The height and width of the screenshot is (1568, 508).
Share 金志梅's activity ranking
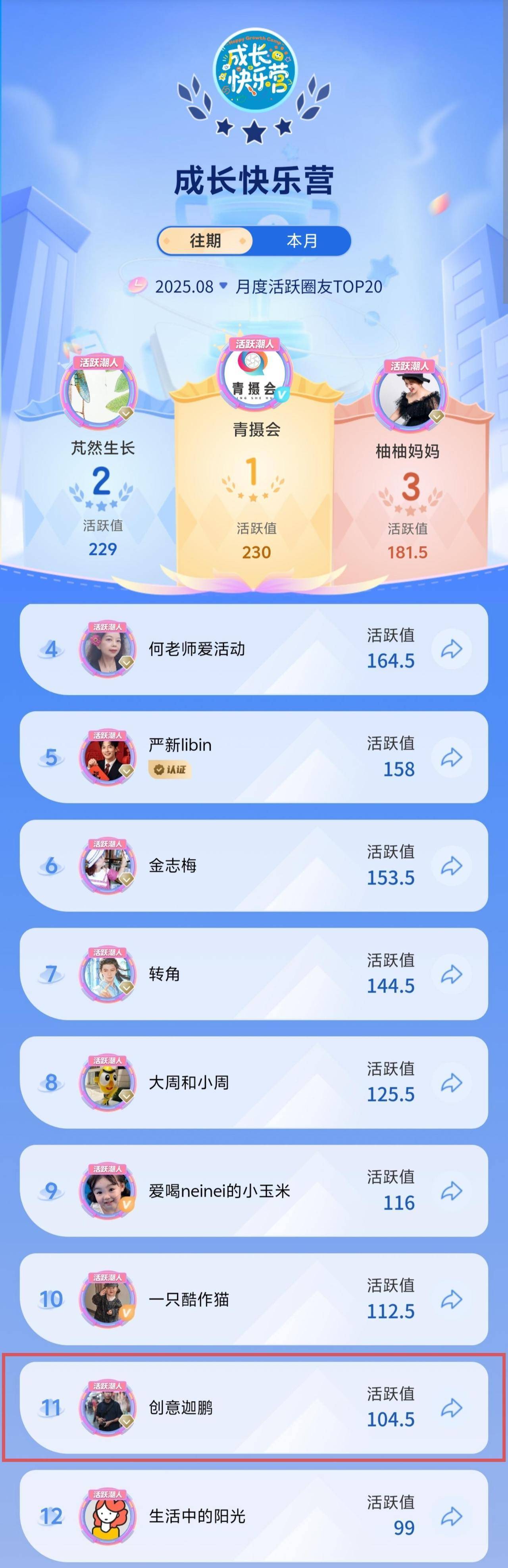click(x=451, y=866)
